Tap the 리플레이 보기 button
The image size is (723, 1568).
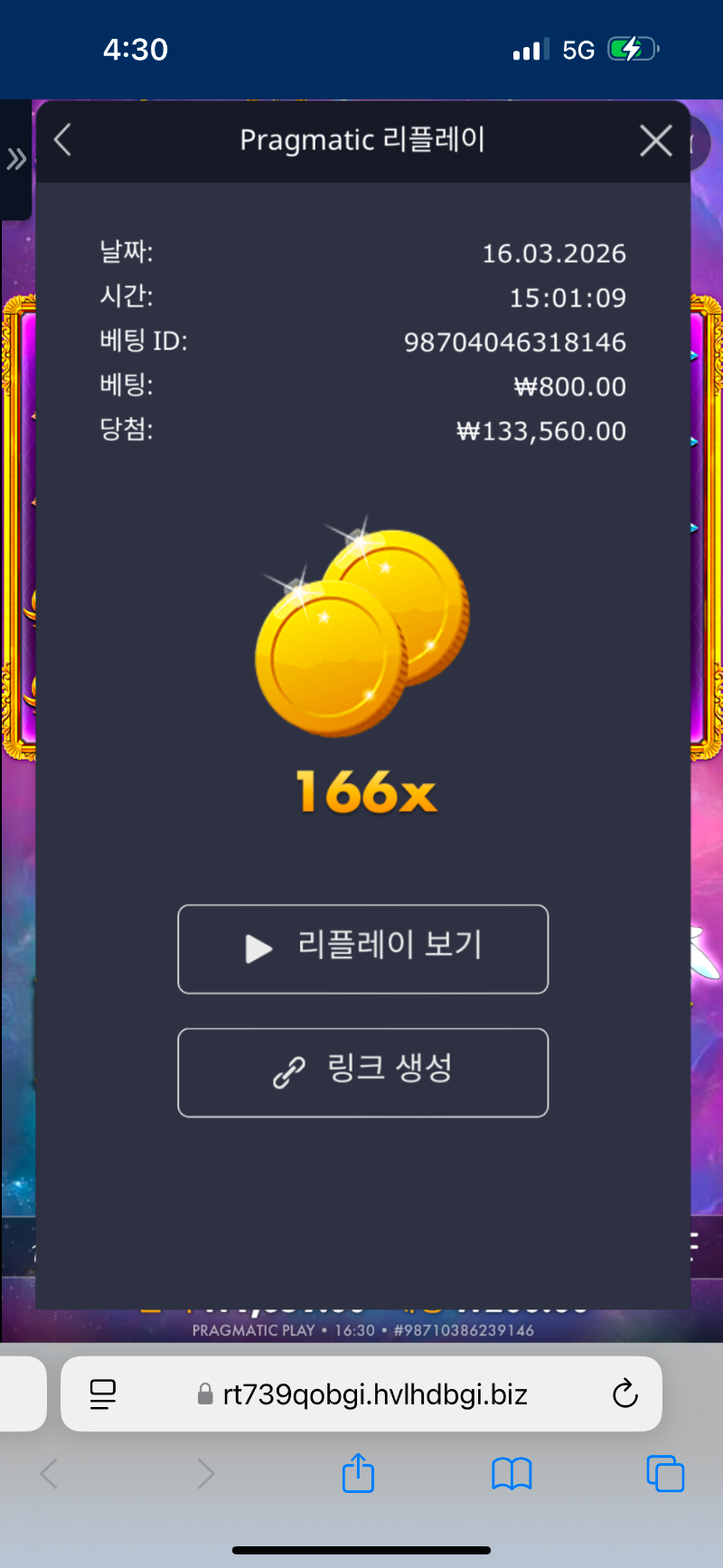[362, 949]
